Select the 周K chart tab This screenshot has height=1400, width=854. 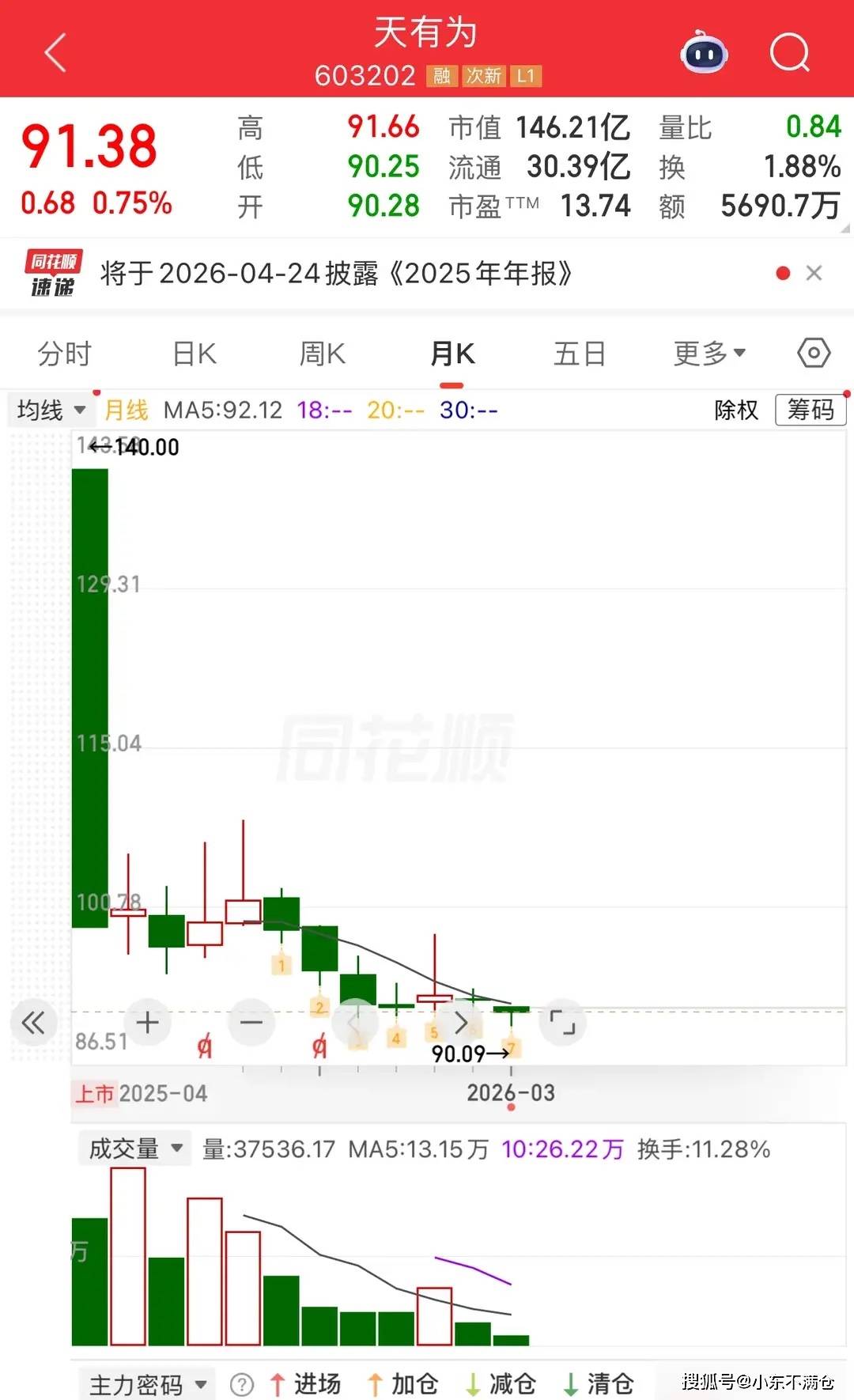click(x=323, y=354)
